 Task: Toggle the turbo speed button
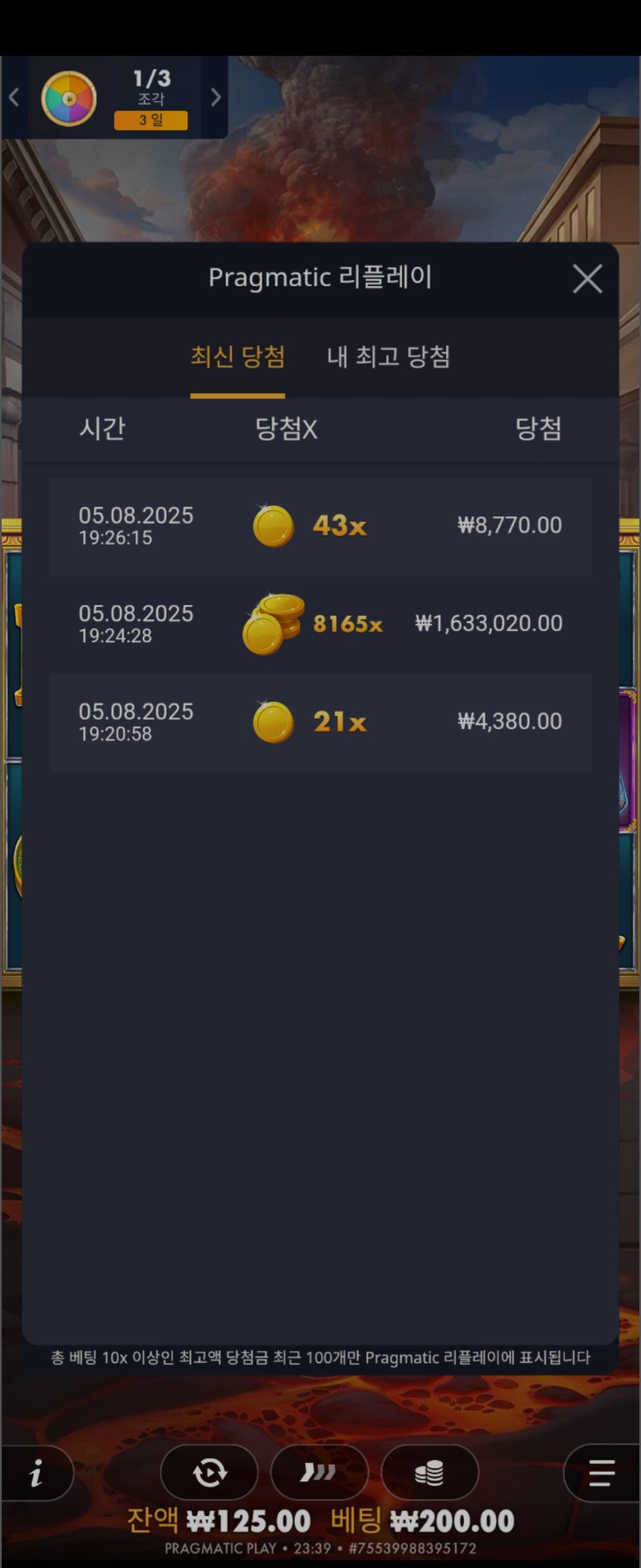click(319, 1473)
